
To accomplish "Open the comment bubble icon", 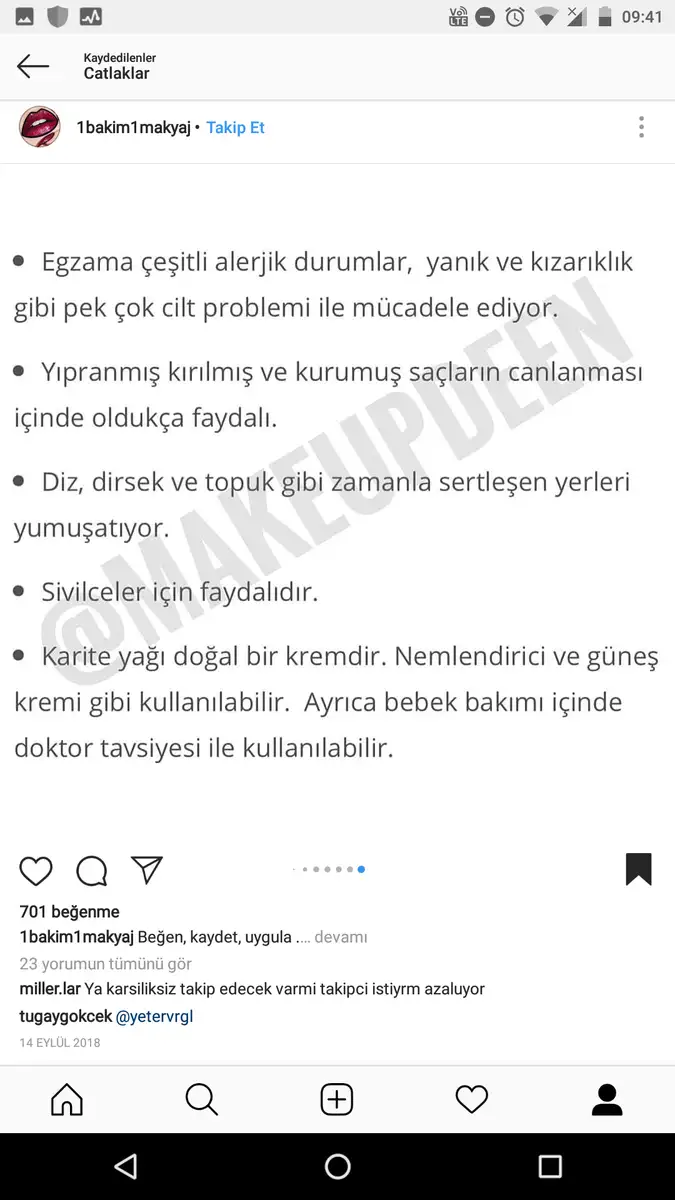I will (92, 871).
